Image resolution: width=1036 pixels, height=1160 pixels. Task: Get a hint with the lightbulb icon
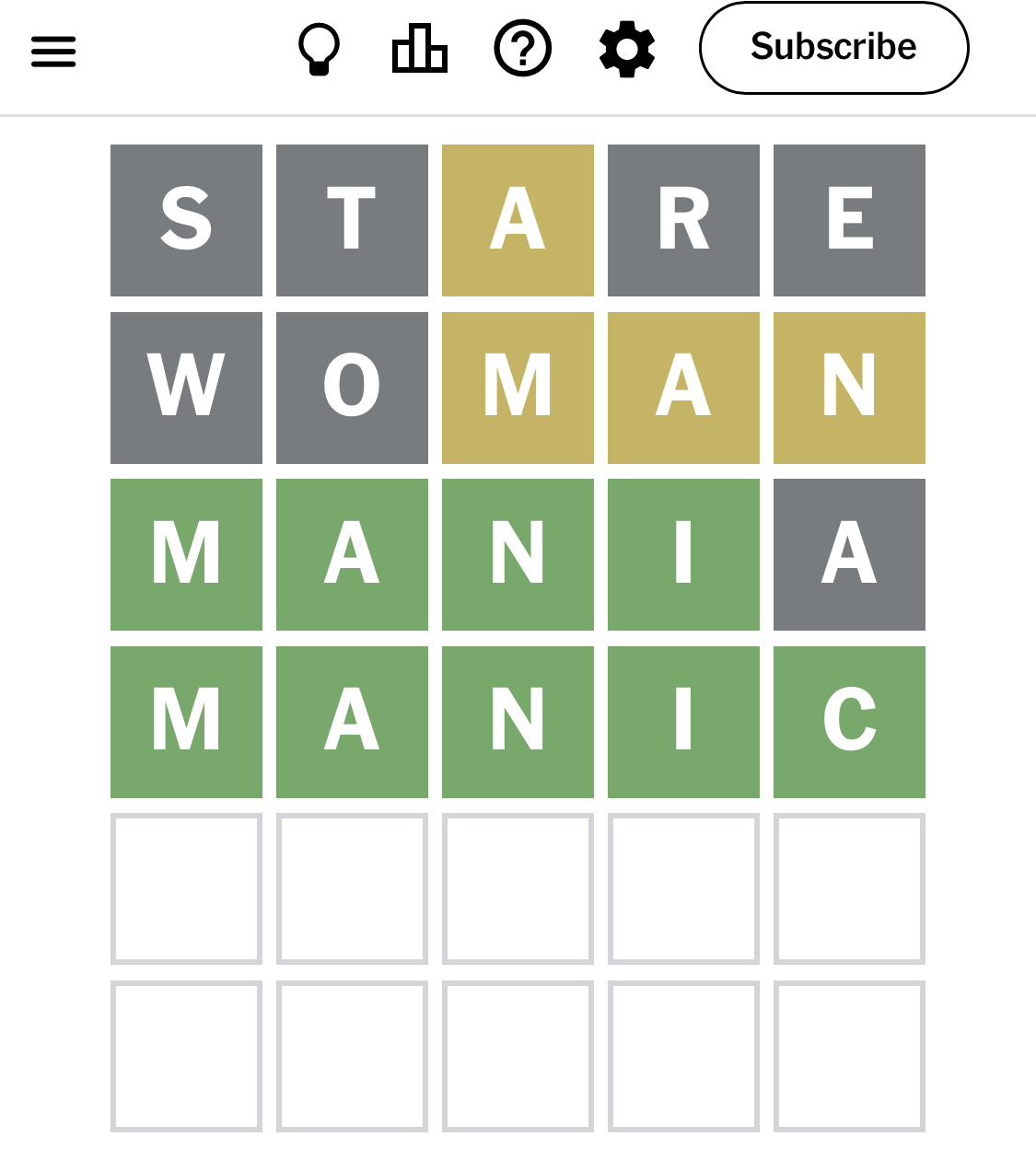(x=319, y=49)
